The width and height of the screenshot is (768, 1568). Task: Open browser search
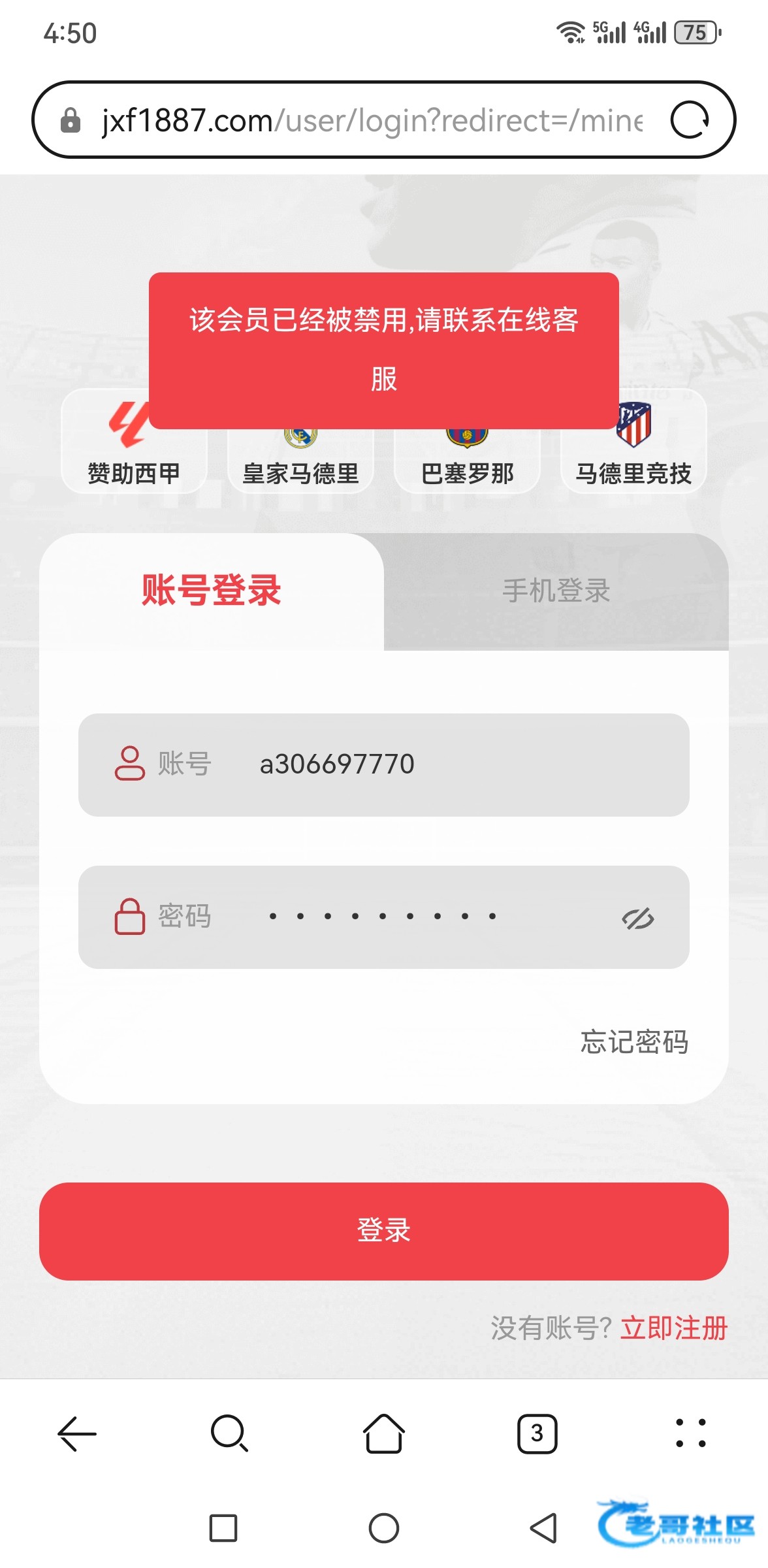(x=229, y=1433)
